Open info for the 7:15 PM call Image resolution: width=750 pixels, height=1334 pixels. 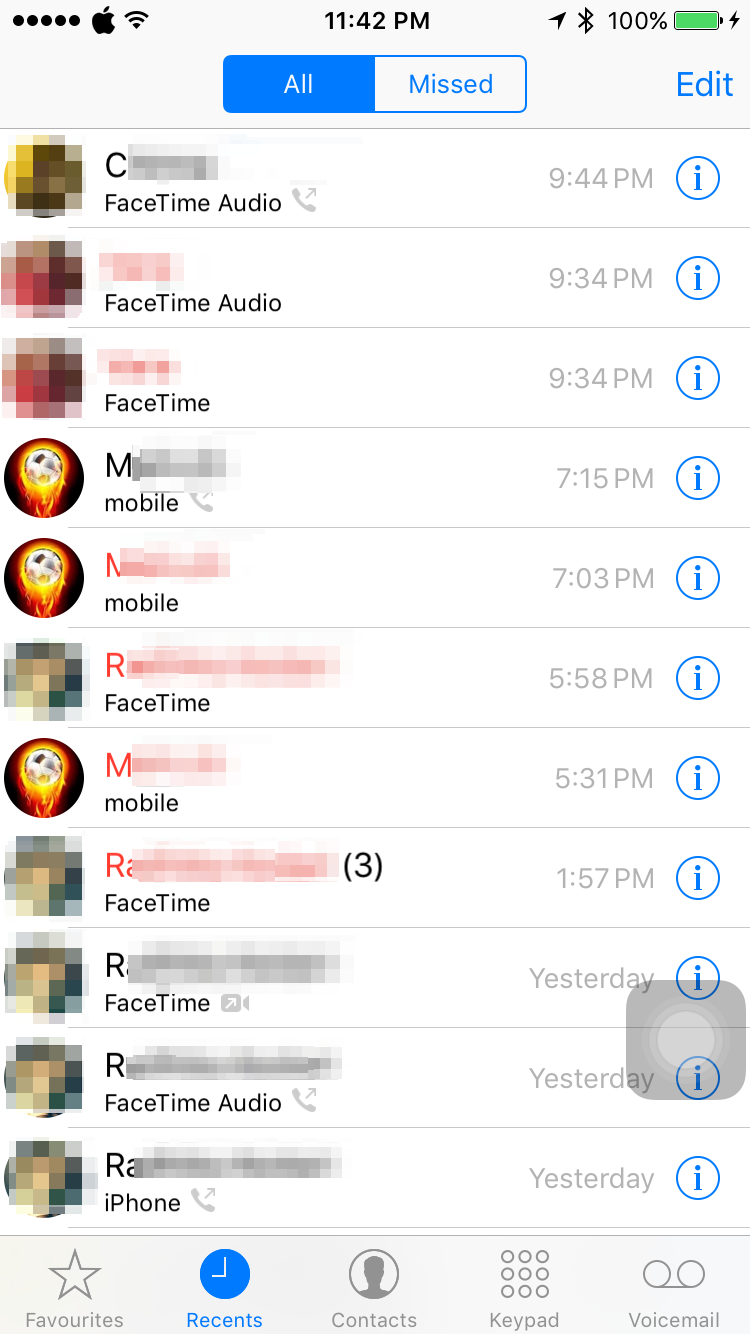pyautogui.click(x=698, y=478)
